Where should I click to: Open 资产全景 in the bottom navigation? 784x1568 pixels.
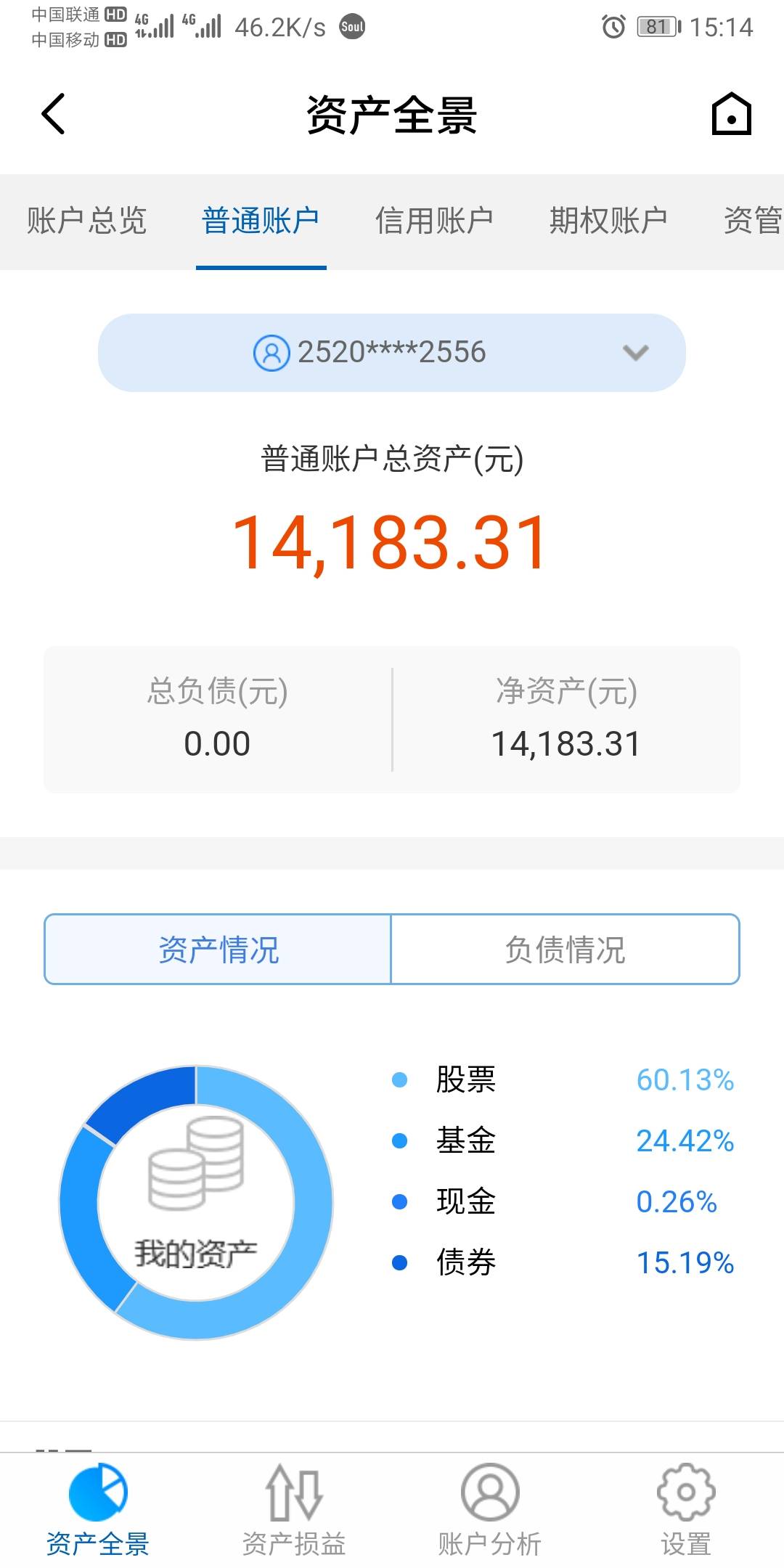click(98, 1511)
